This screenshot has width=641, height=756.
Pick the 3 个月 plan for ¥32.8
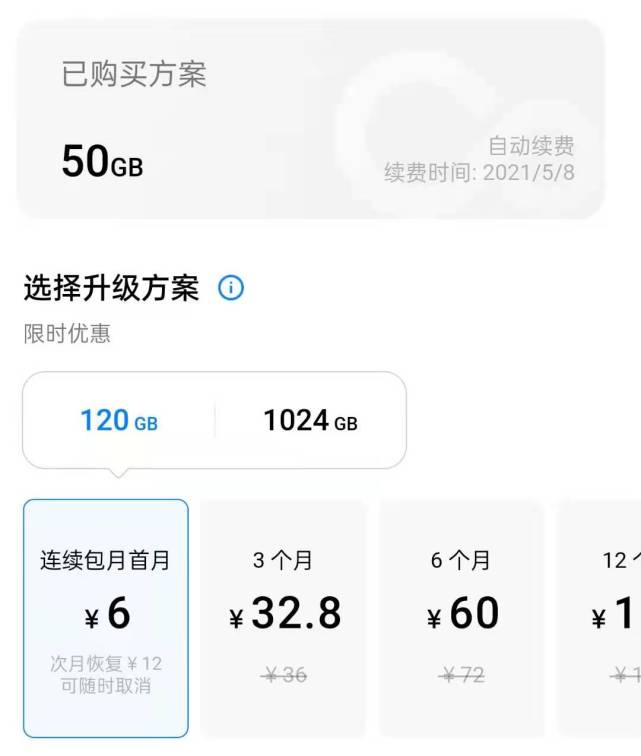(x=284, y=617)
